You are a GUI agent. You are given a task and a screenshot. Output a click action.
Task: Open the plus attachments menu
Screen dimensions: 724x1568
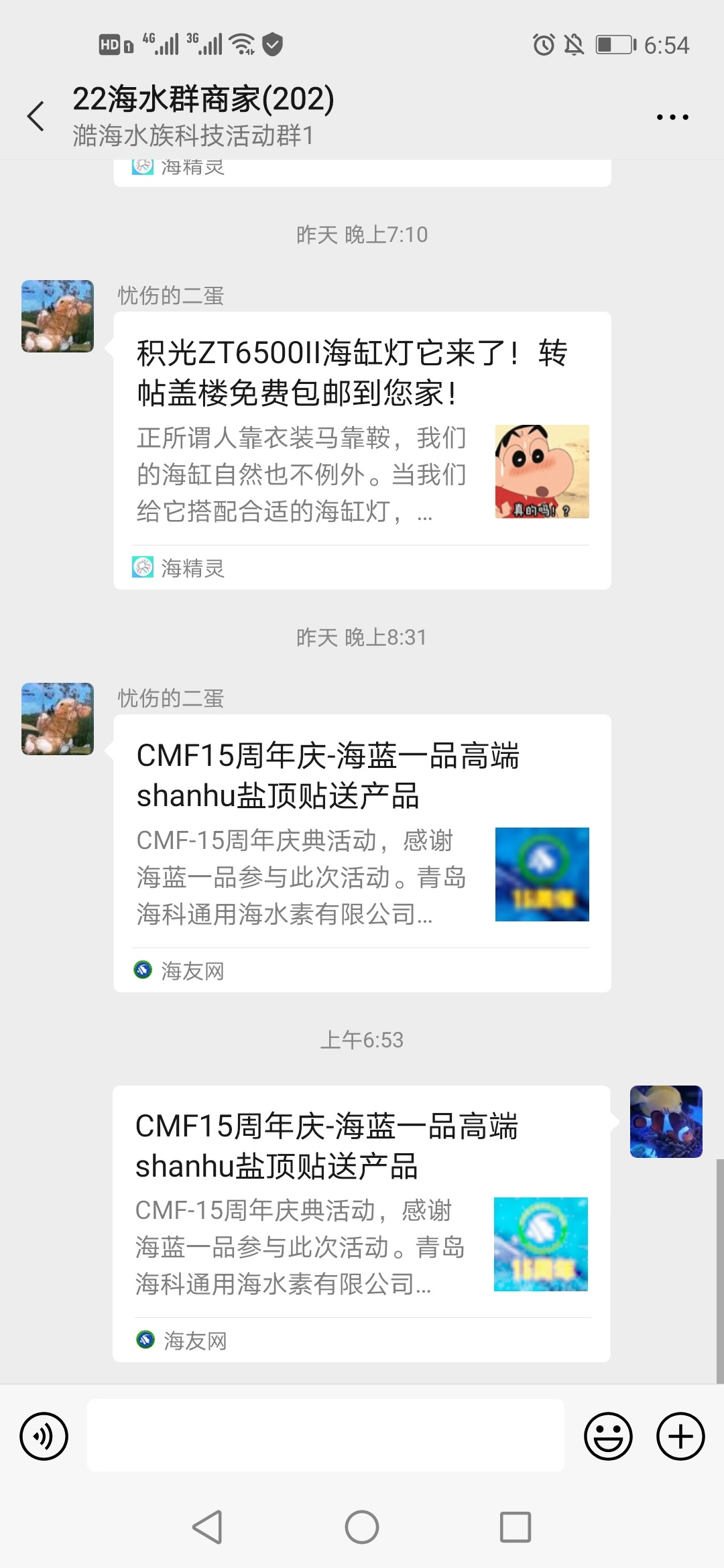click(x=680, y=1436)
